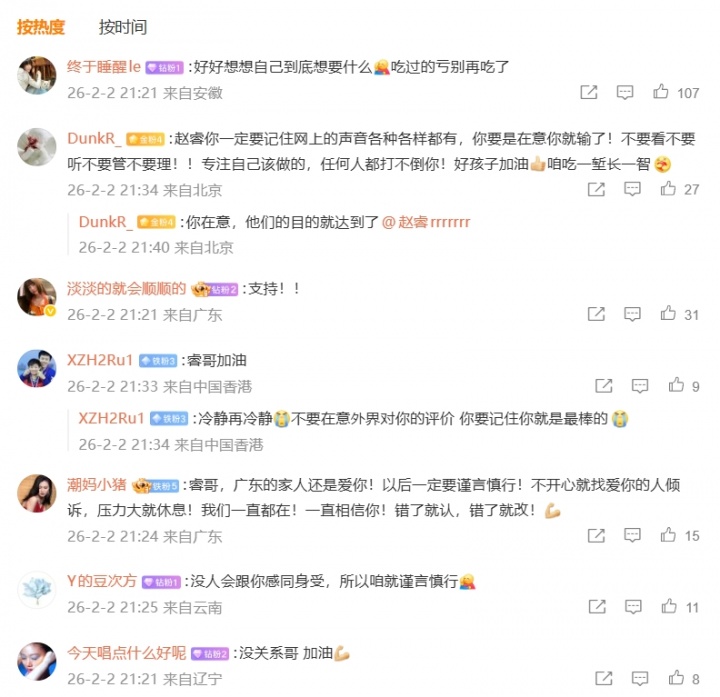Like XZH2Ru1's 睿哥加油 comment

pos(676,385)
